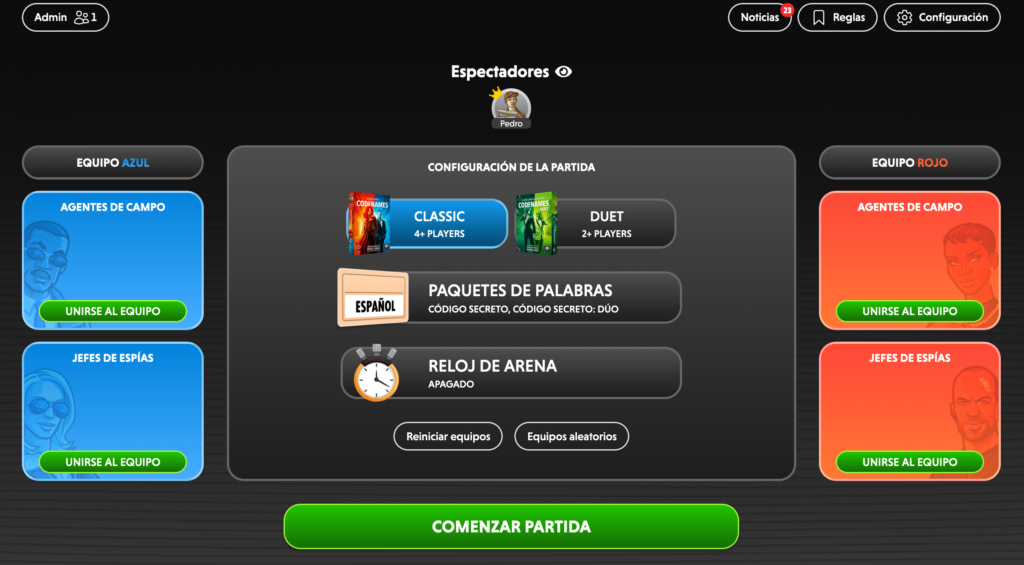Open the Reglas rulebook
The width and height of the screenshot is (1024, 565).
837,17
